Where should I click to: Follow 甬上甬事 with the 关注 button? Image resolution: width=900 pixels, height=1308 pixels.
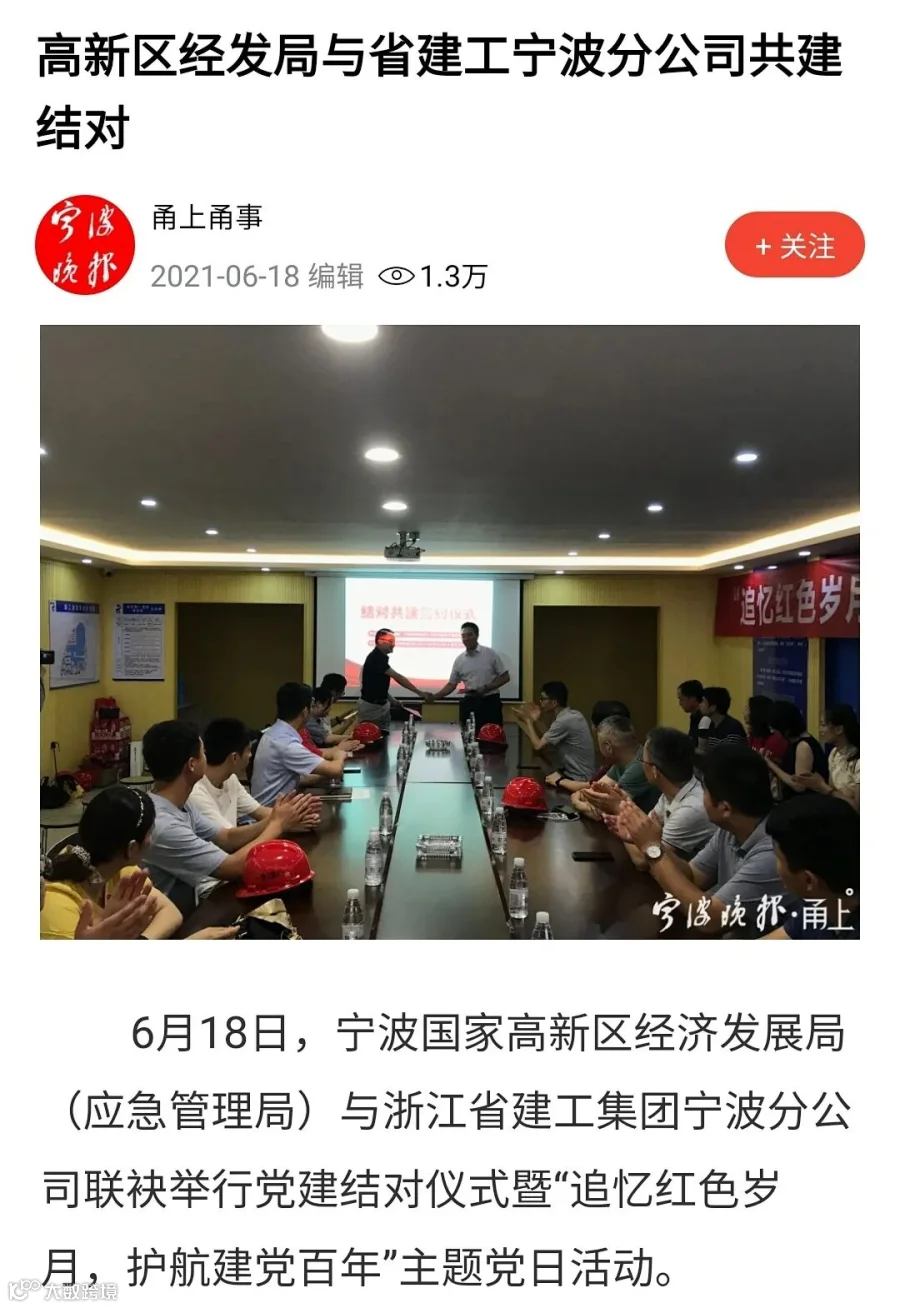[x=794, y=245]
